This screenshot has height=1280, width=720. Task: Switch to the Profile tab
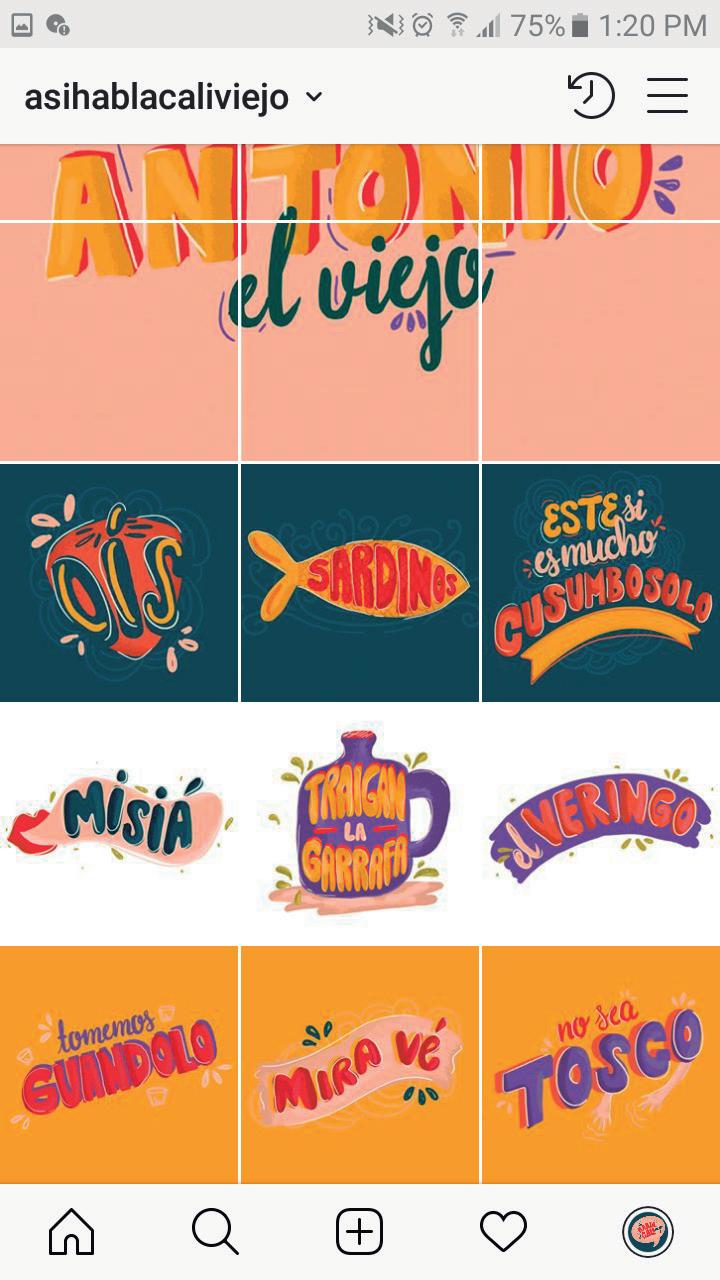coord(647,1232)
